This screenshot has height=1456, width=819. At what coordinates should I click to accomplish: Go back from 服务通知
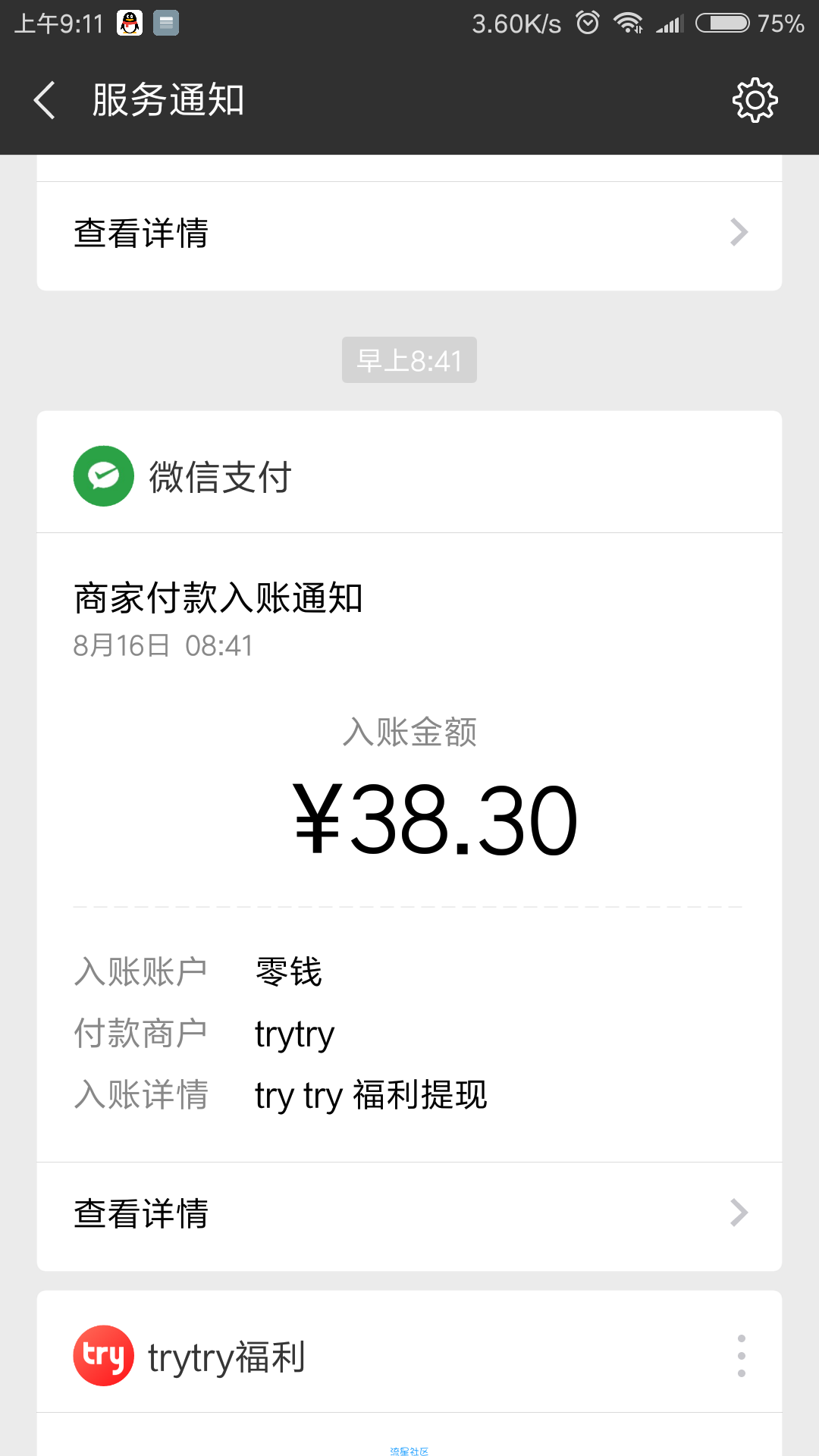[45, 100]
